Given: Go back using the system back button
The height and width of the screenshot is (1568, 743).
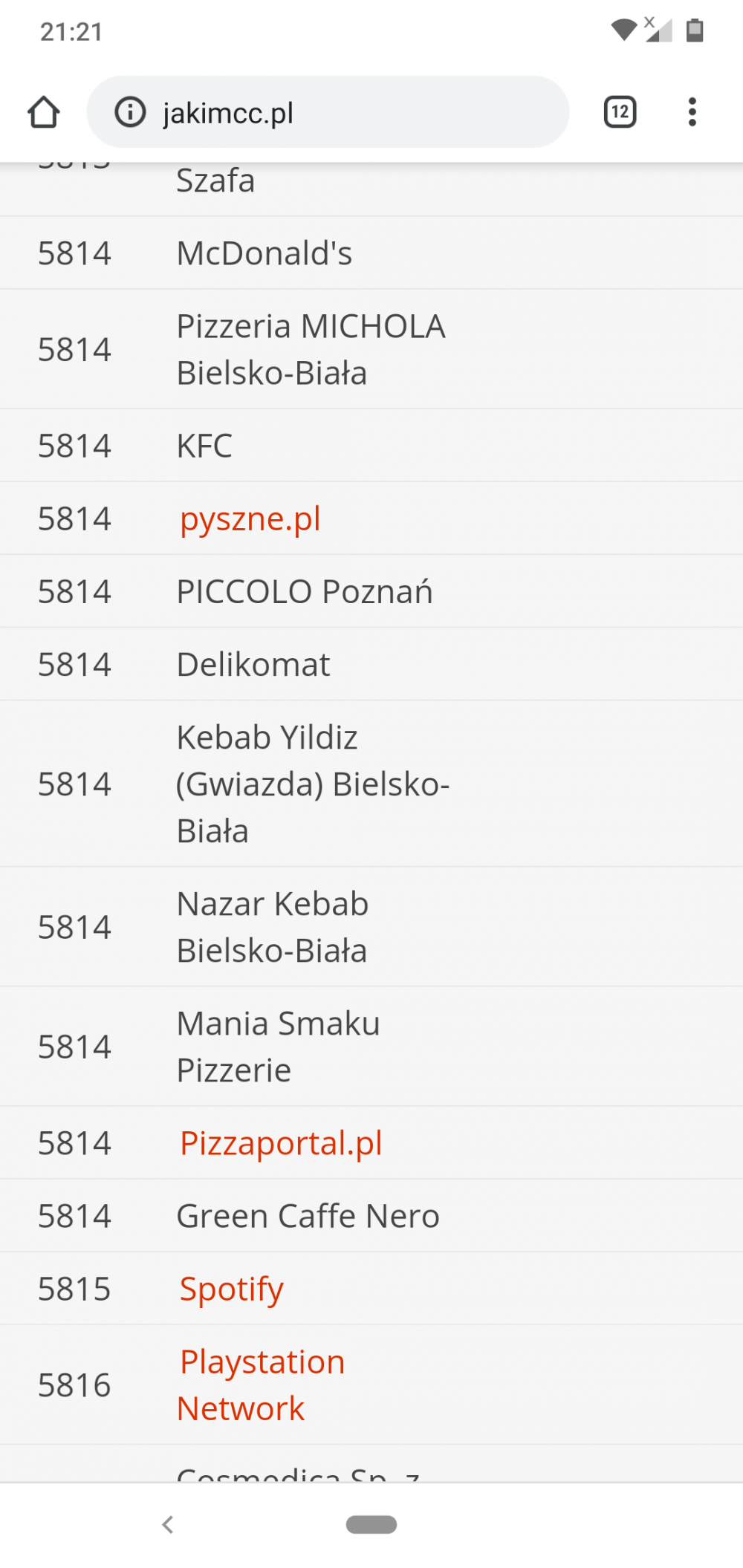Looking at the screenshot, I should pos(168,1524).
